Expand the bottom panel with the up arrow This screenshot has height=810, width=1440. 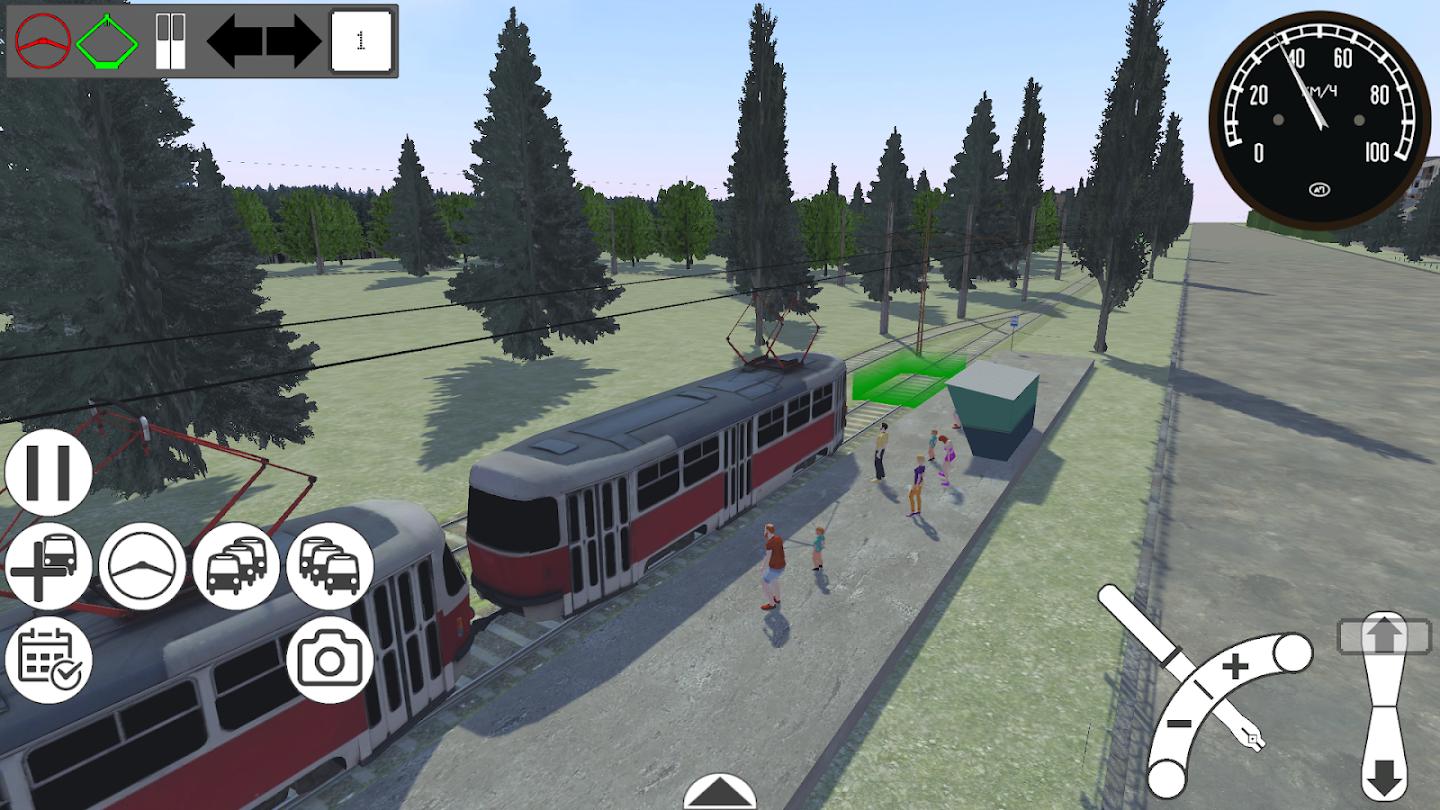point(719,792)
